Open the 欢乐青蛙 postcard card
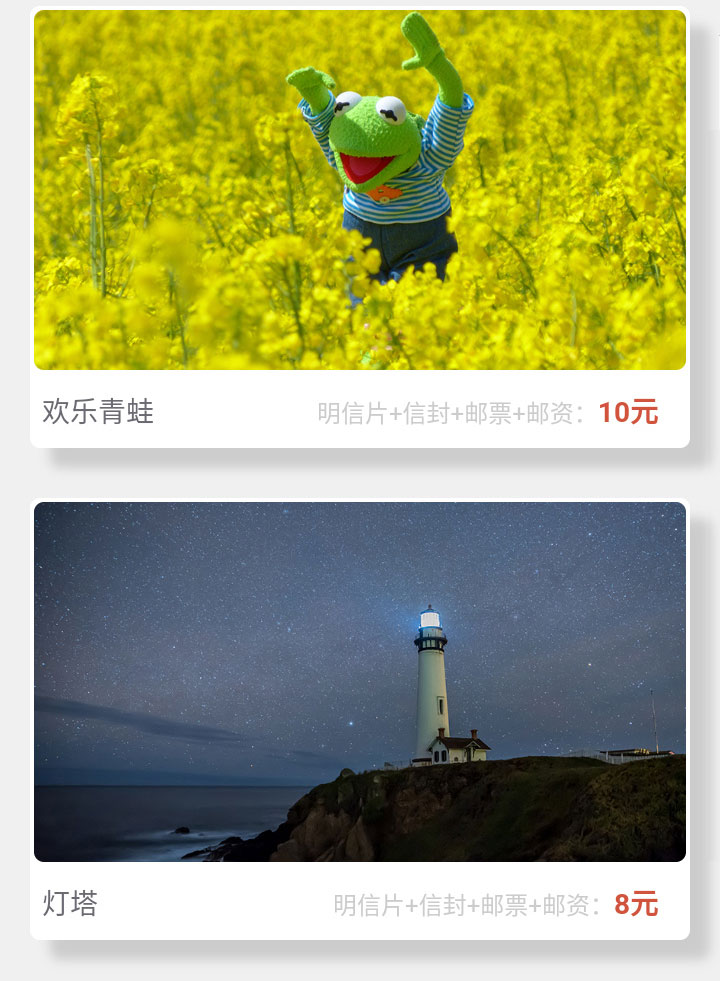This screenshot has height=981, width=720. [360, 228]
